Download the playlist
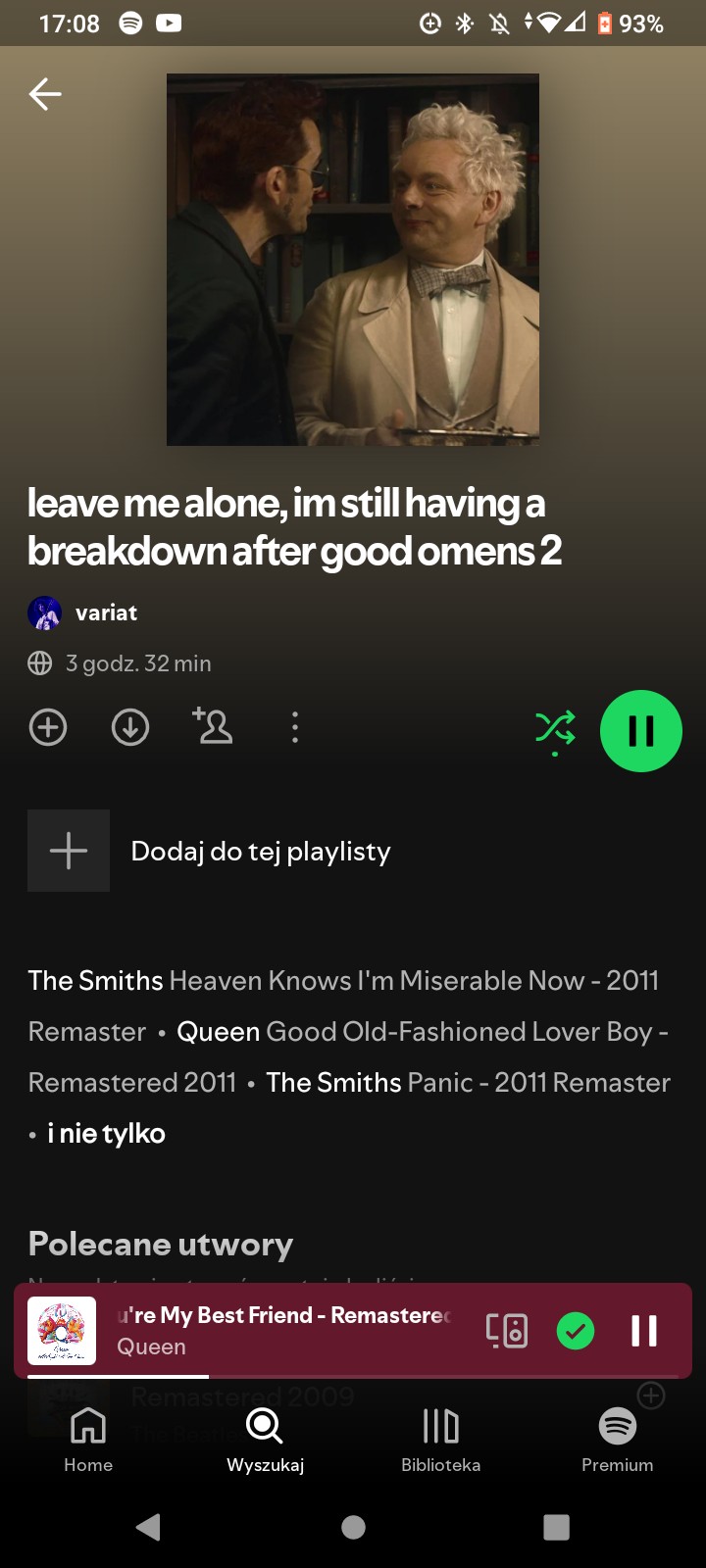Screen dimensions: 706x1568 (130, 728)
